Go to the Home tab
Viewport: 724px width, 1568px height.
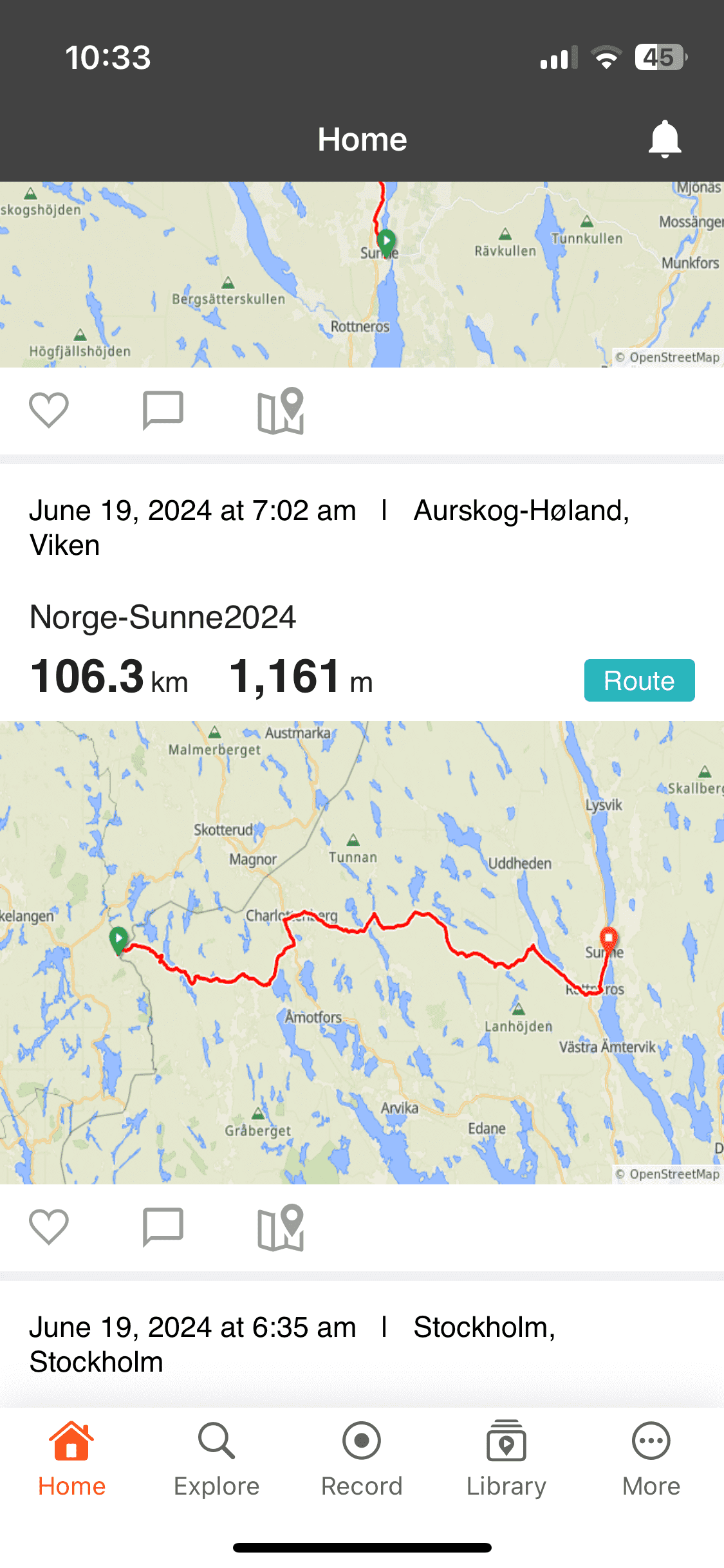coord(71,1459)
